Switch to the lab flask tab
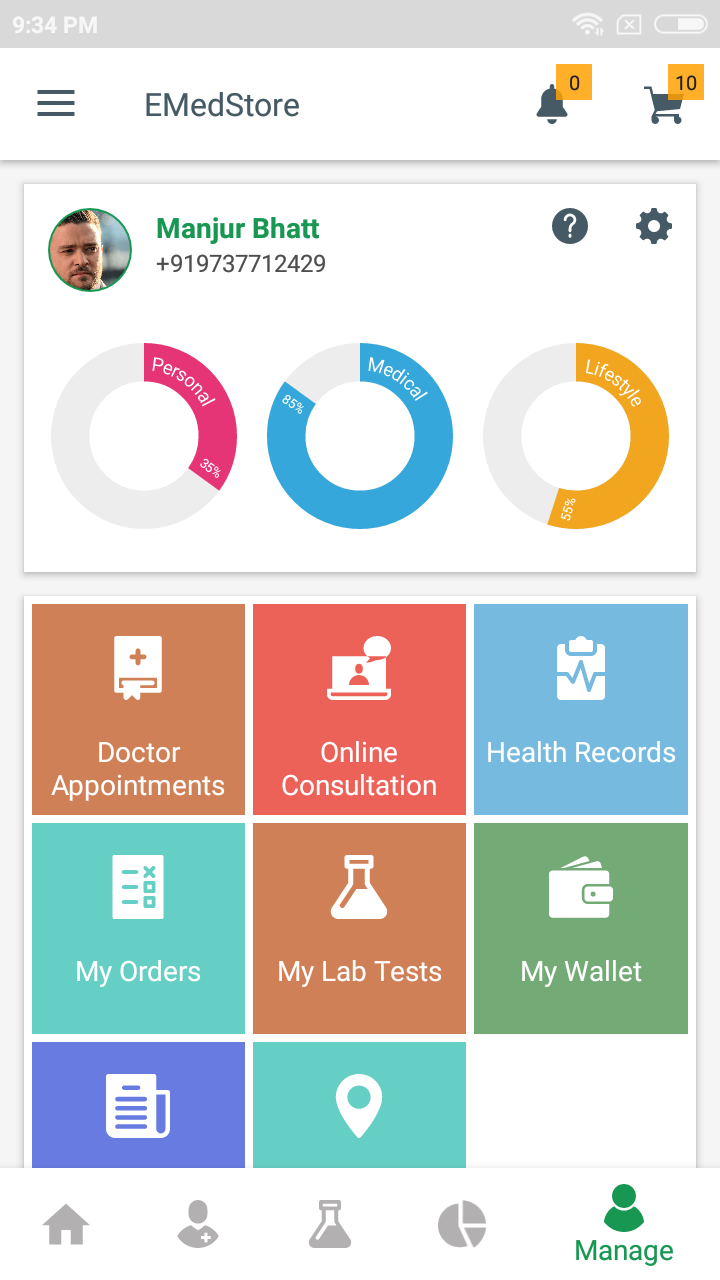 (330, 1224)
